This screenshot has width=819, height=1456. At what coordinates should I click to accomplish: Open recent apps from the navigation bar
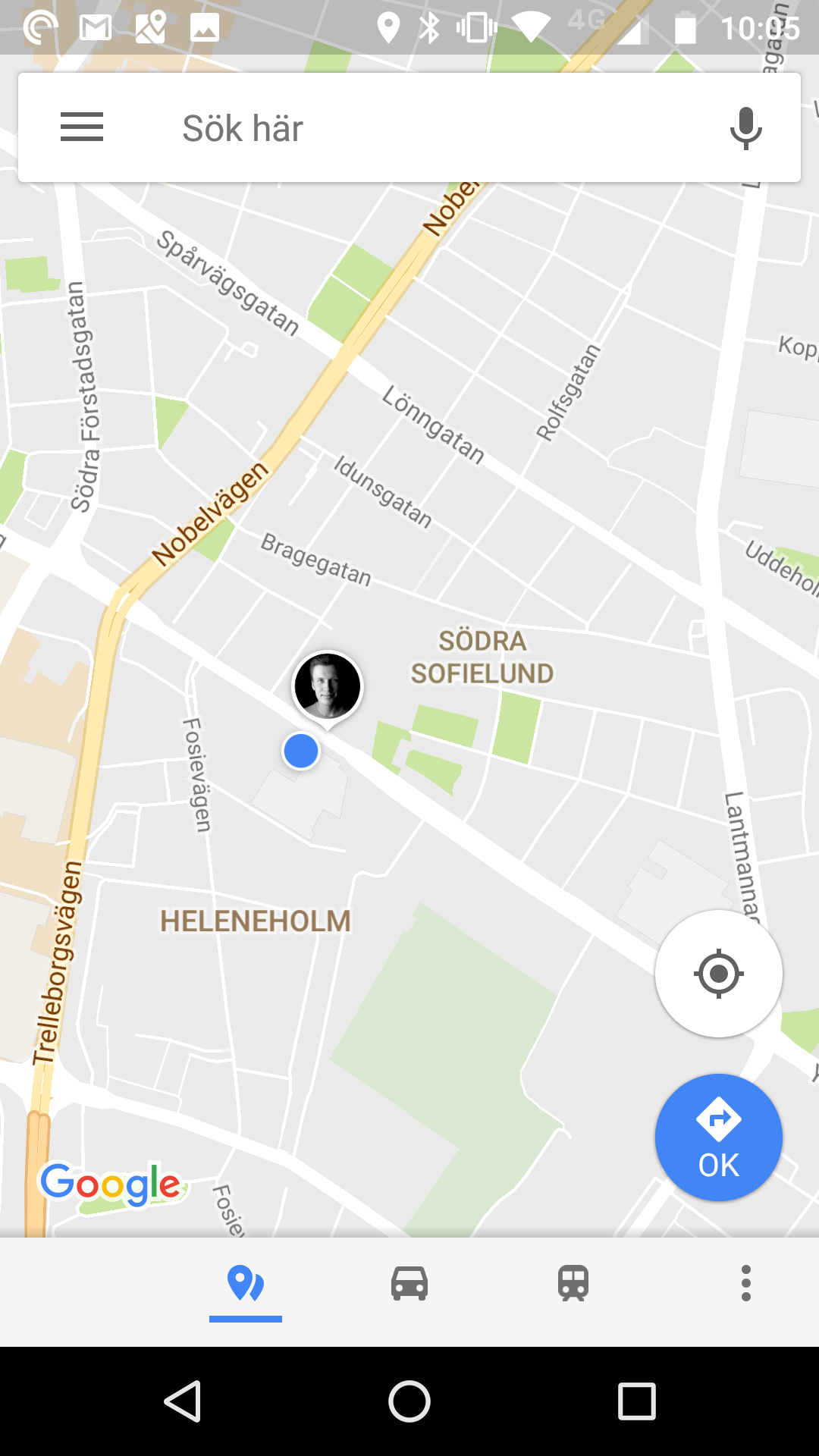(x=636, y=1401)
